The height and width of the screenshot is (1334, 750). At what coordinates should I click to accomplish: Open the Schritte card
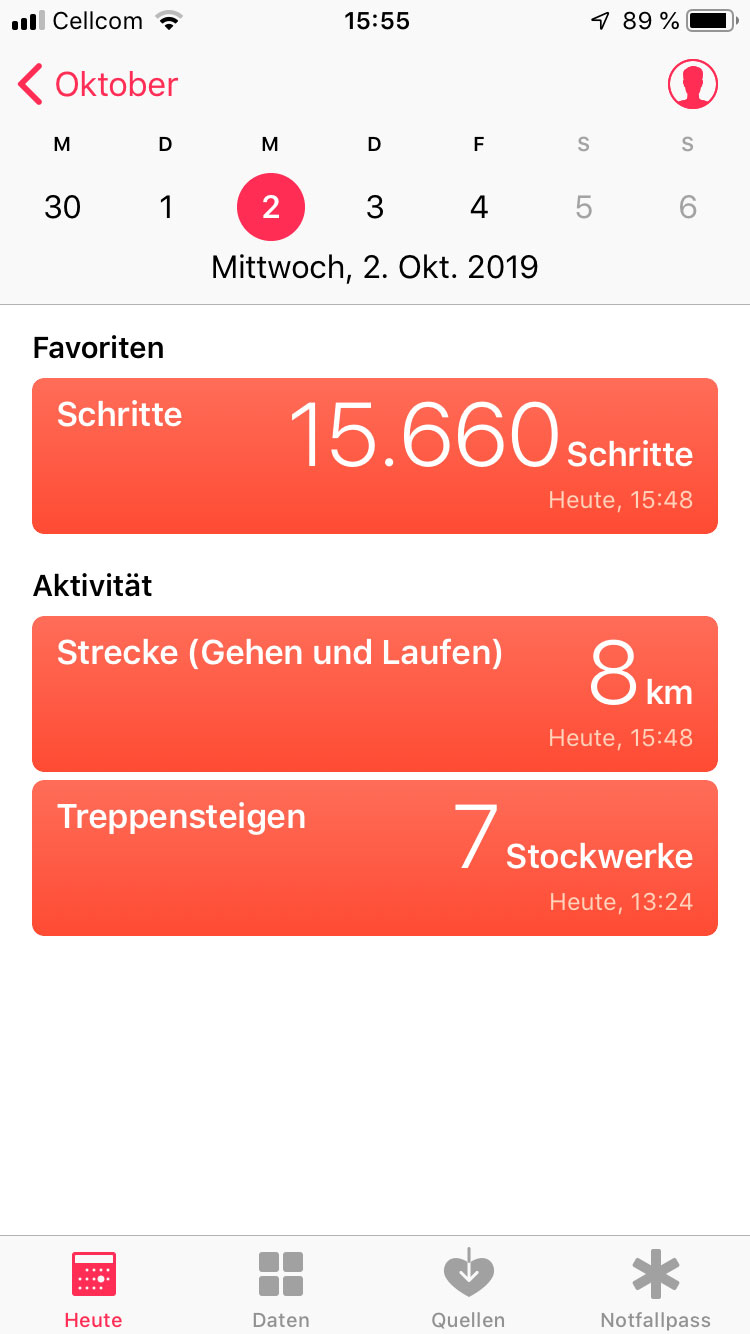pyautogui.click(x=375, y=456)
